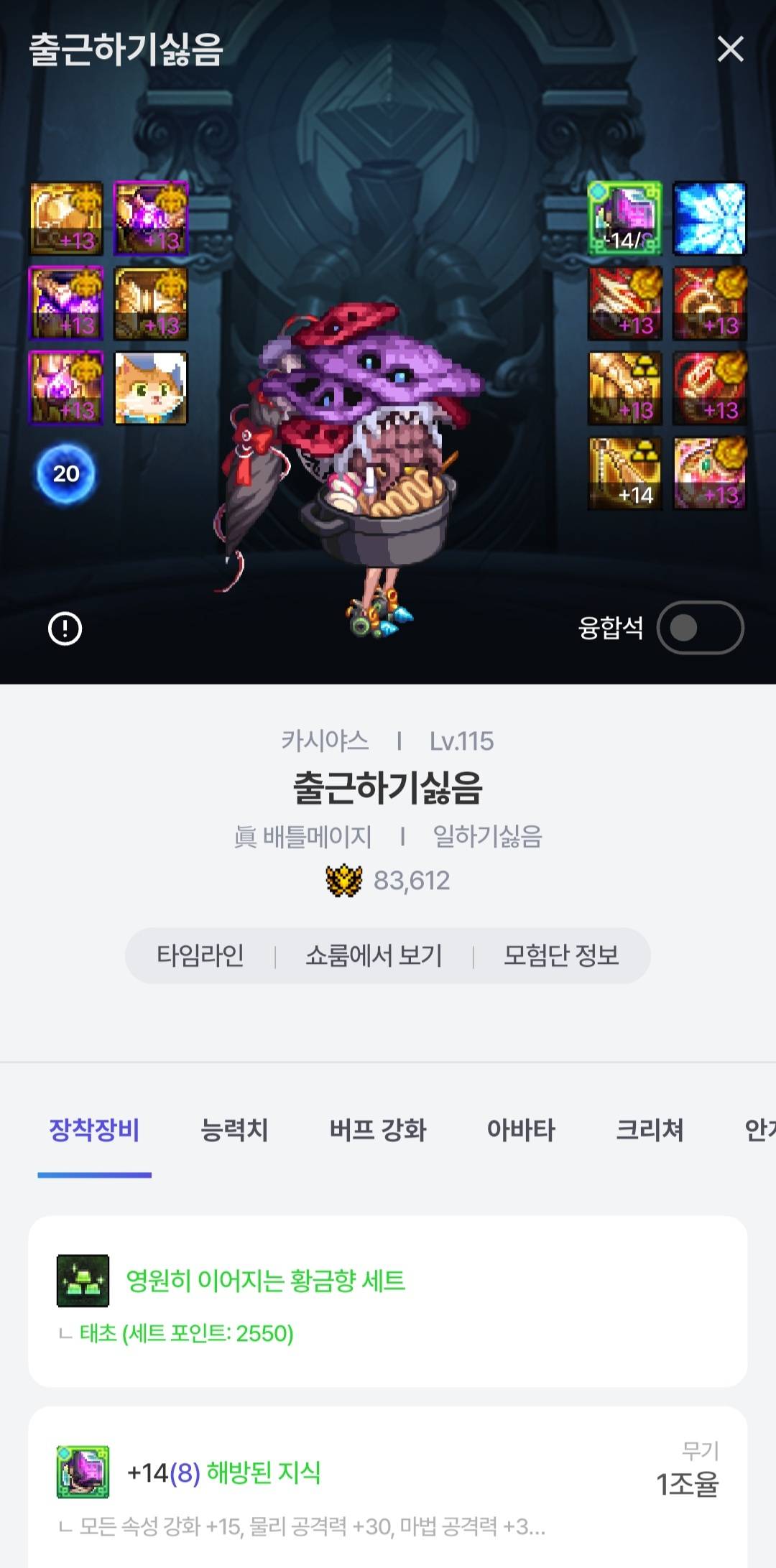Open 타임라인 for this character
The height and width of the screenshot is (1568, 776).
click(x=200, y=955)
